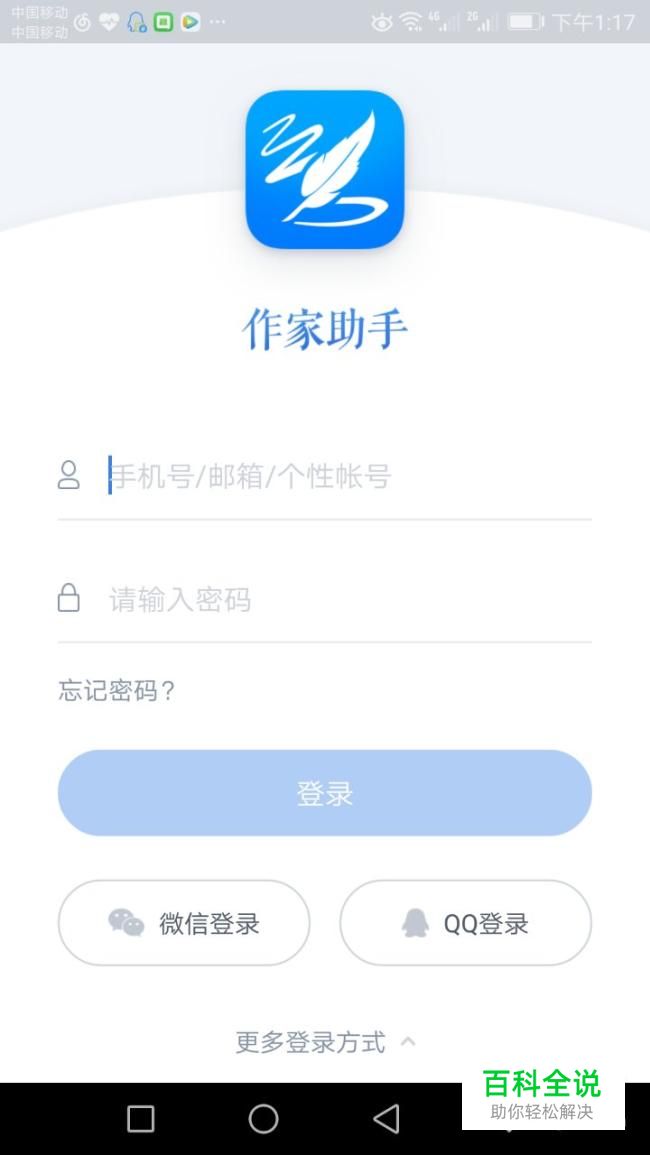
Task: Go to the system home screen
Action: tap(263, 1118)
